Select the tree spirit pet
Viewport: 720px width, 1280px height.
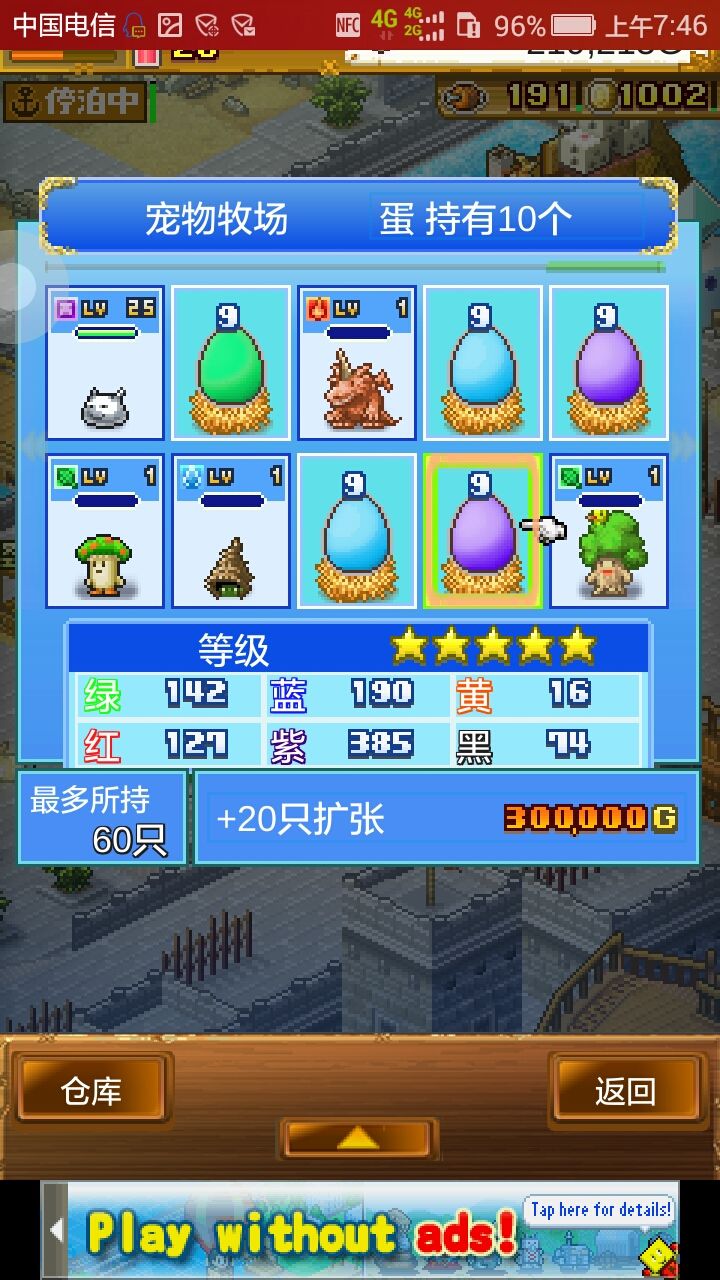click(x=608, y=535)
